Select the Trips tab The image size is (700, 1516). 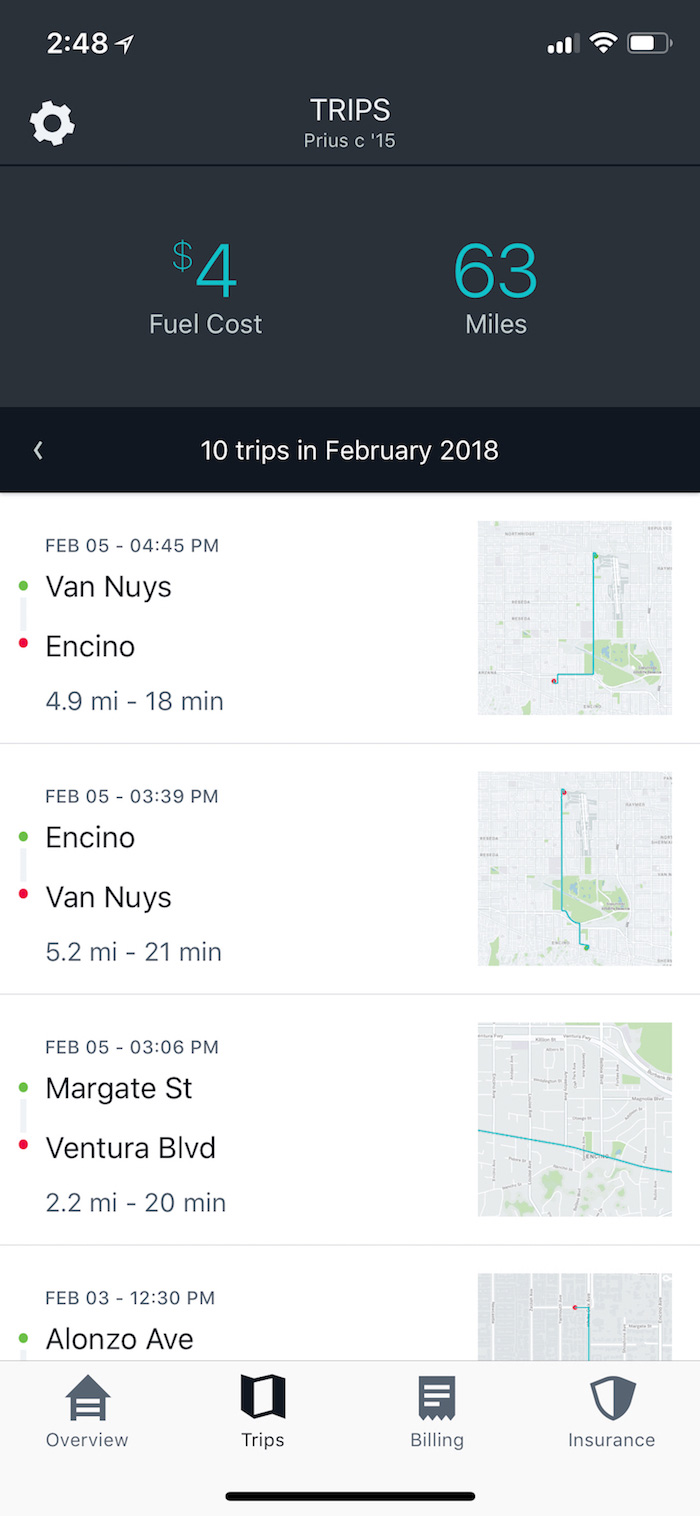(x=263, y=1412)
